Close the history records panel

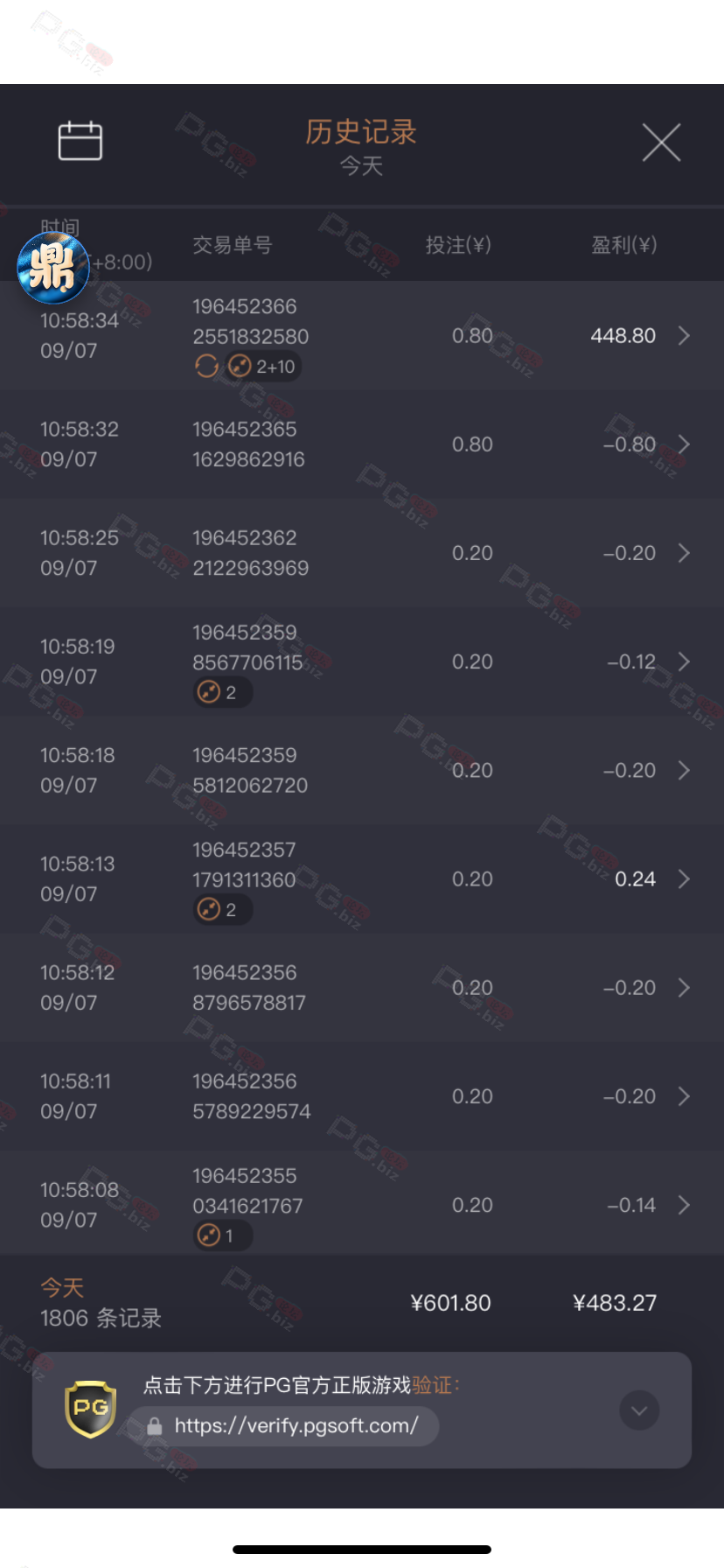(661, 142)
